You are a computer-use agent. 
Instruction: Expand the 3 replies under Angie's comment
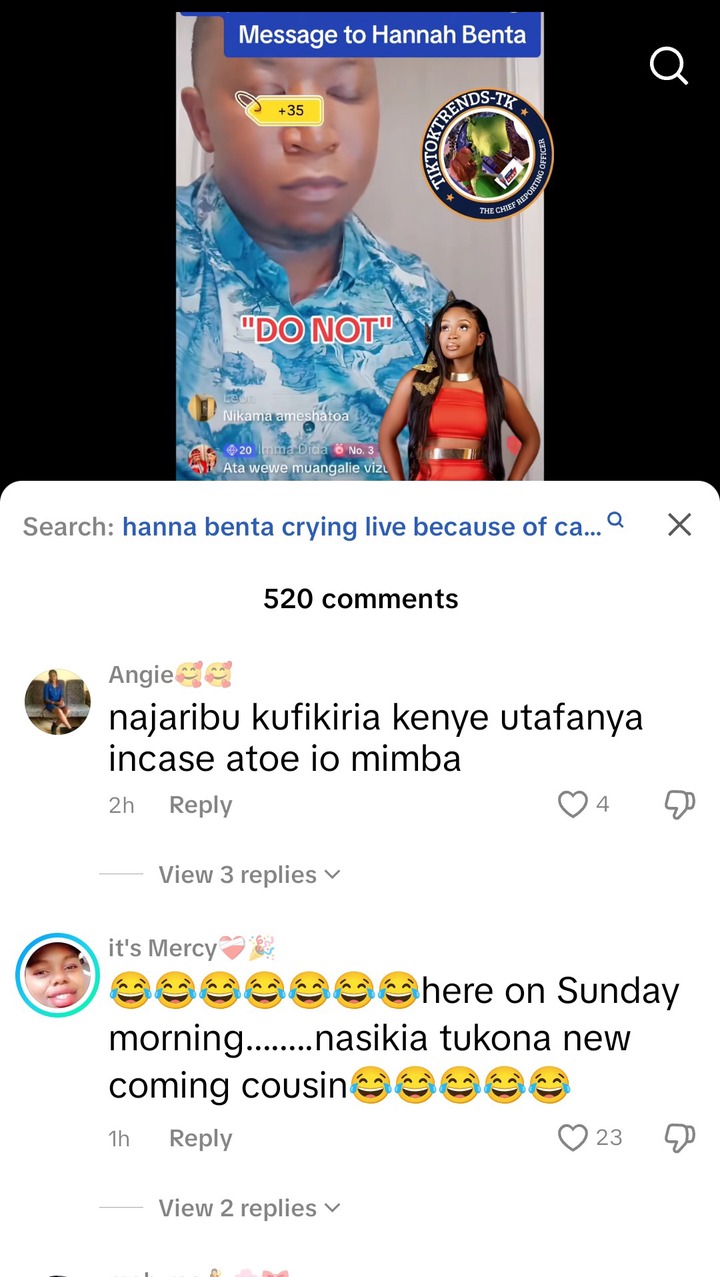249,874
